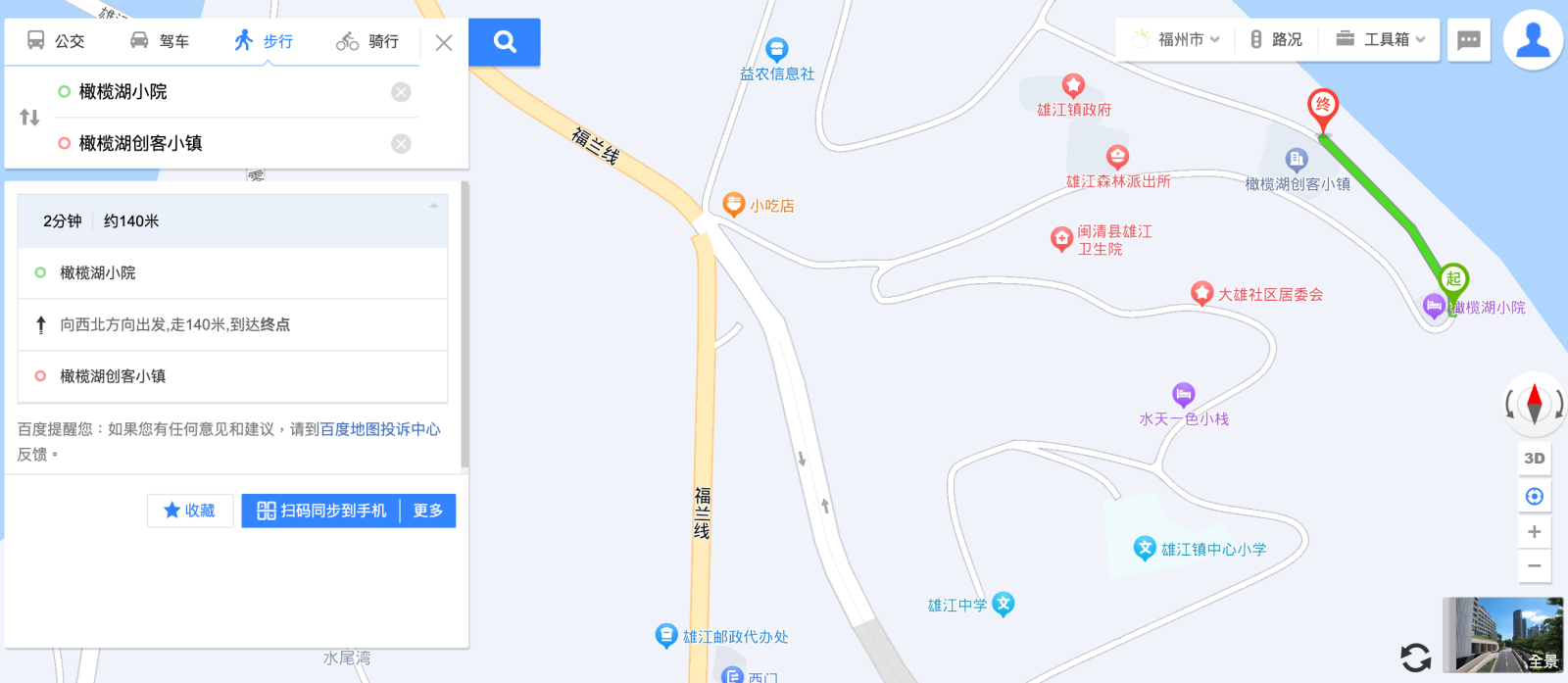
Task: Swap start and destination points
Action: coord(29,118)
